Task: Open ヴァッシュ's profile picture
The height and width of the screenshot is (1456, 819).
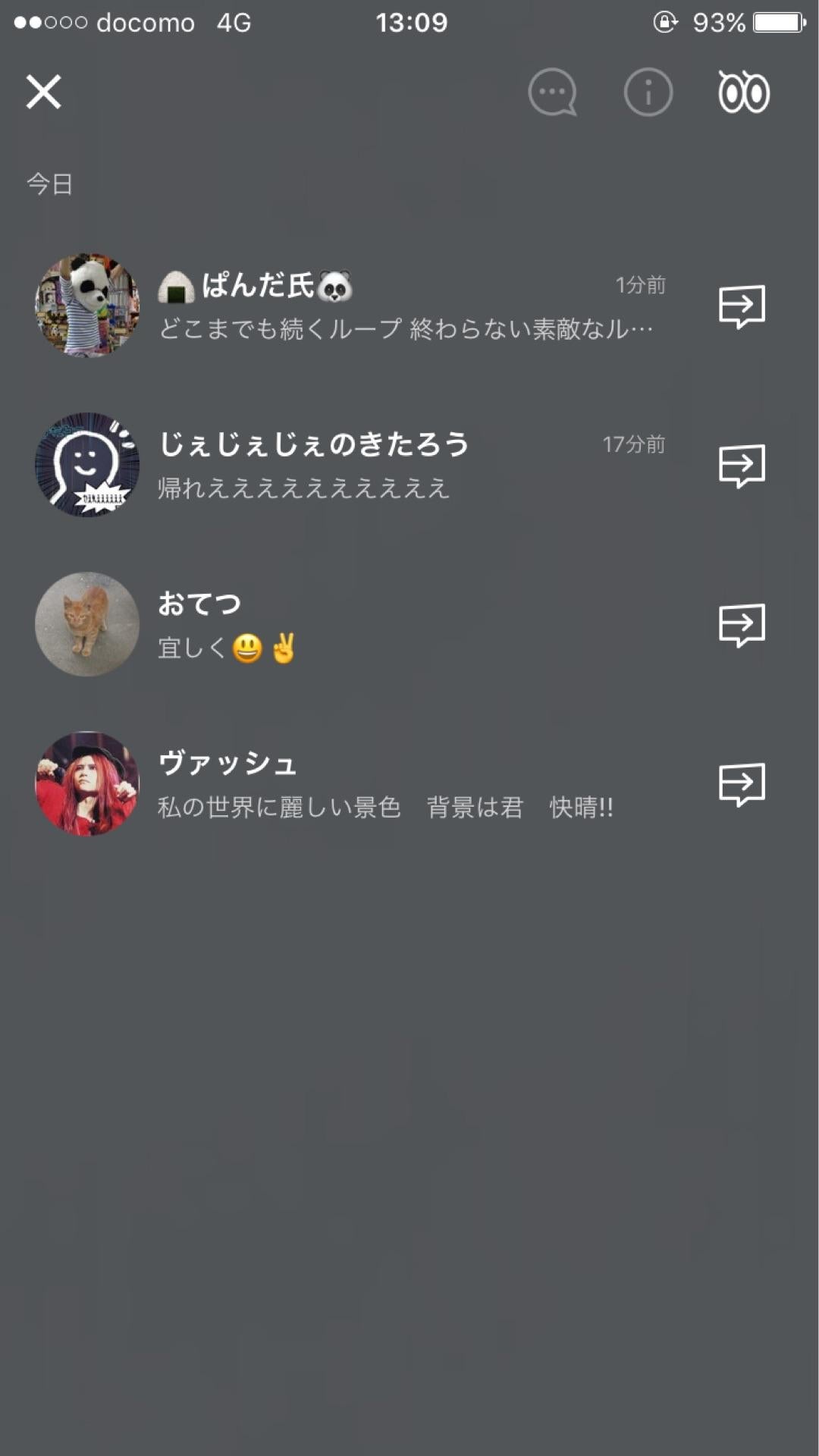Action: (x=87, y=783)
